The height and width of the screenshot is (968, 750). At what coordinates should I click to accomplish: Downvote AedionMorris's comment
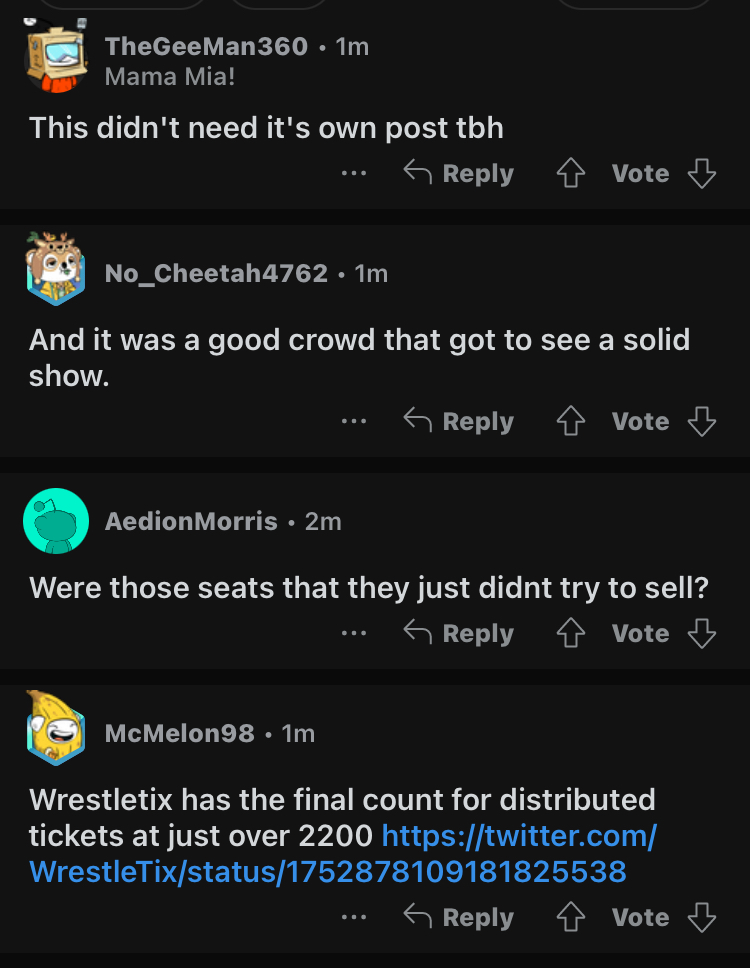(702, 634)
